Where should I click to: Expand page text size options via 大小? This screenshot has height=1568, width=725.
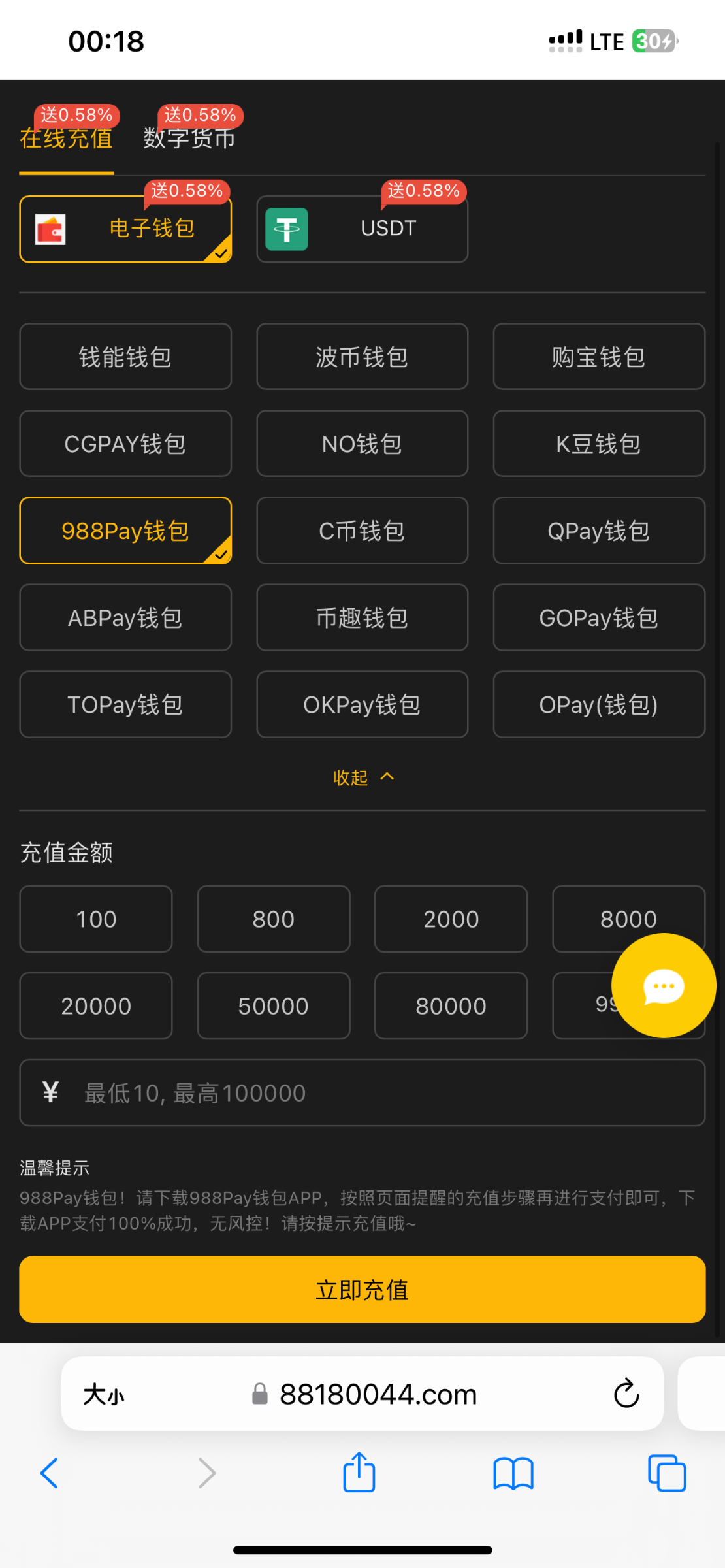(105, 1394)
